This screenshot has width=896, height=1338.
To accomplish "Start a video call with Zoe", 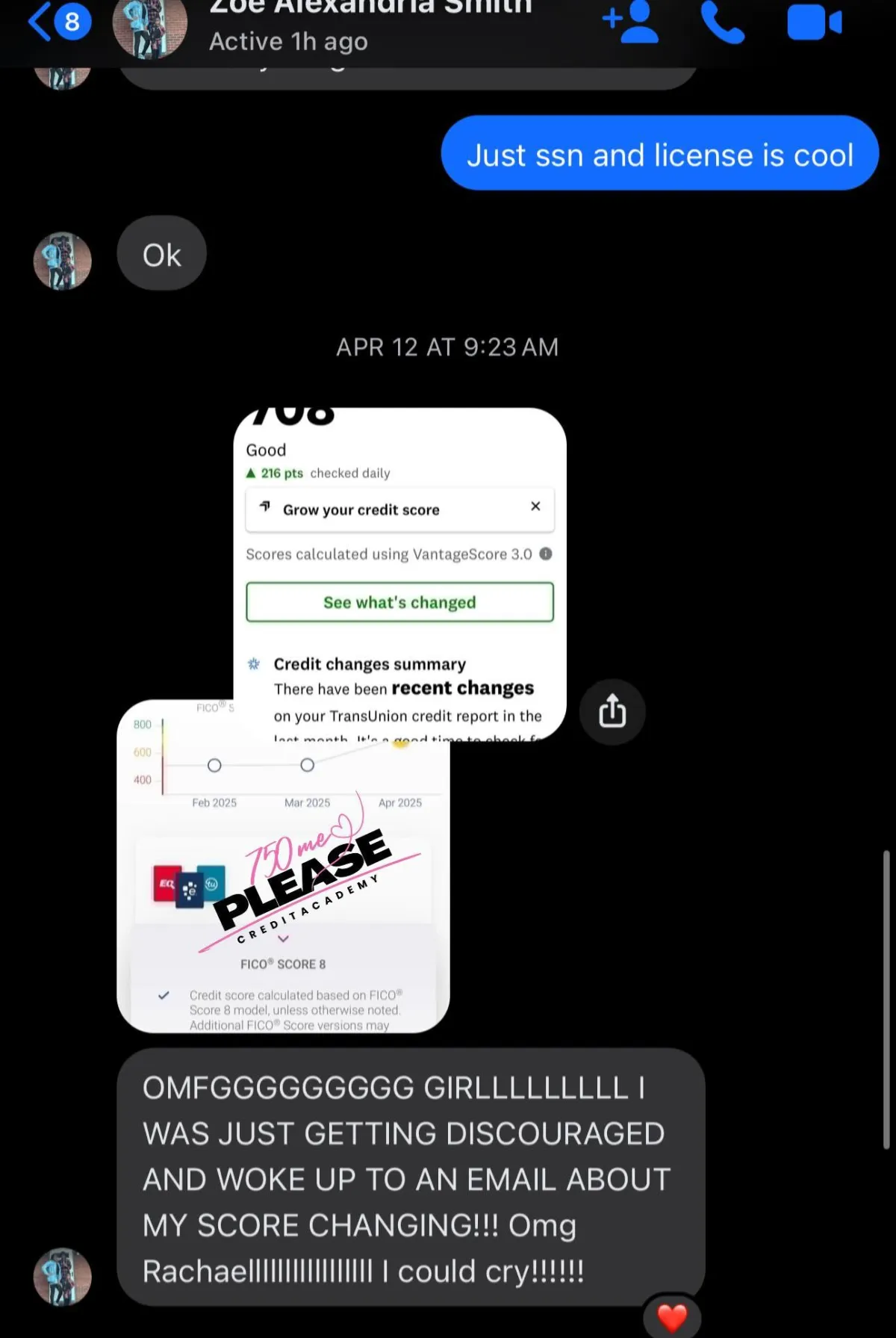I will pos(814,22).
